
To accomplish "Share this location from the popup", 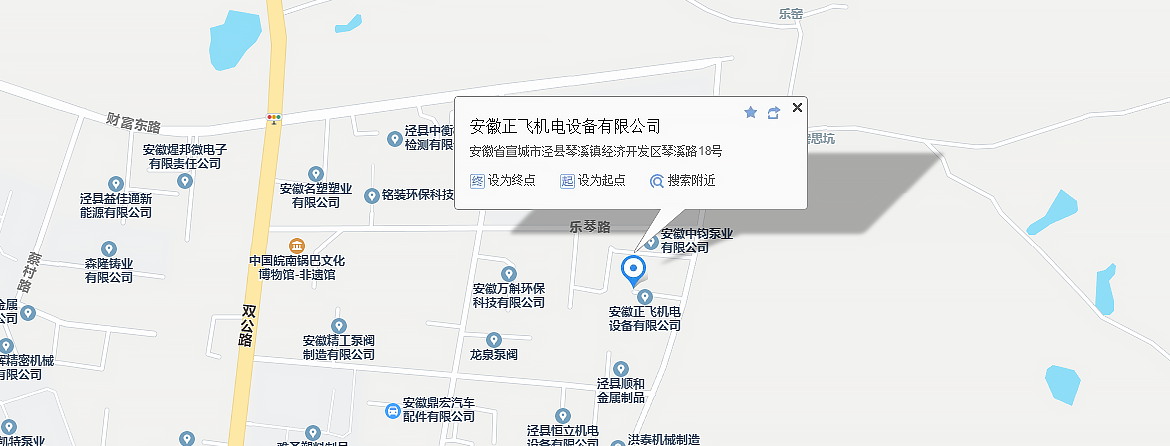I will tap(773, 113).
